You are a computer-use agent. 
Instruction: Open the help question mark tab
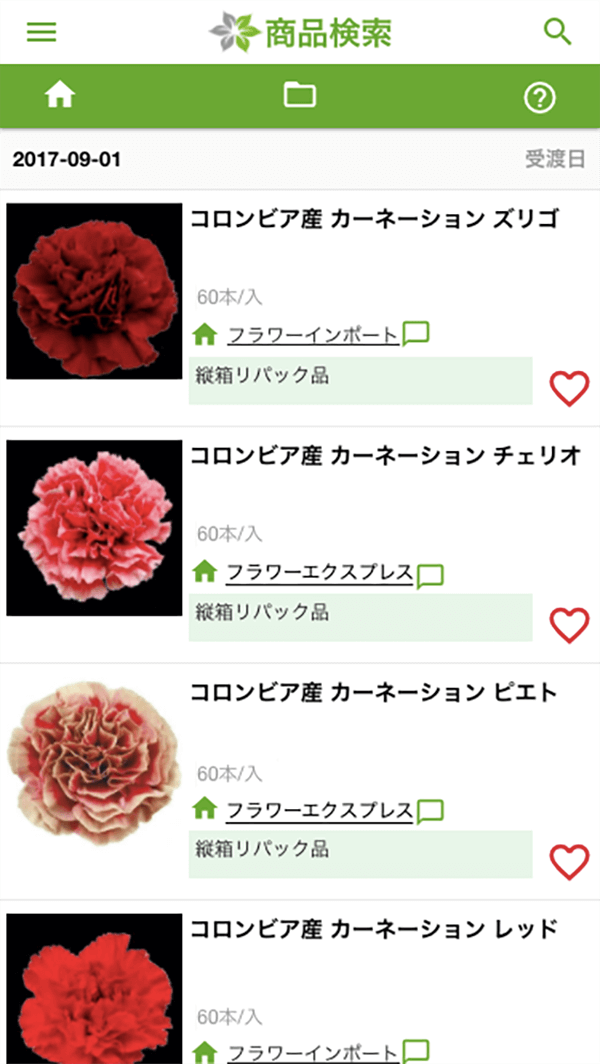click(x=540, y=99)
